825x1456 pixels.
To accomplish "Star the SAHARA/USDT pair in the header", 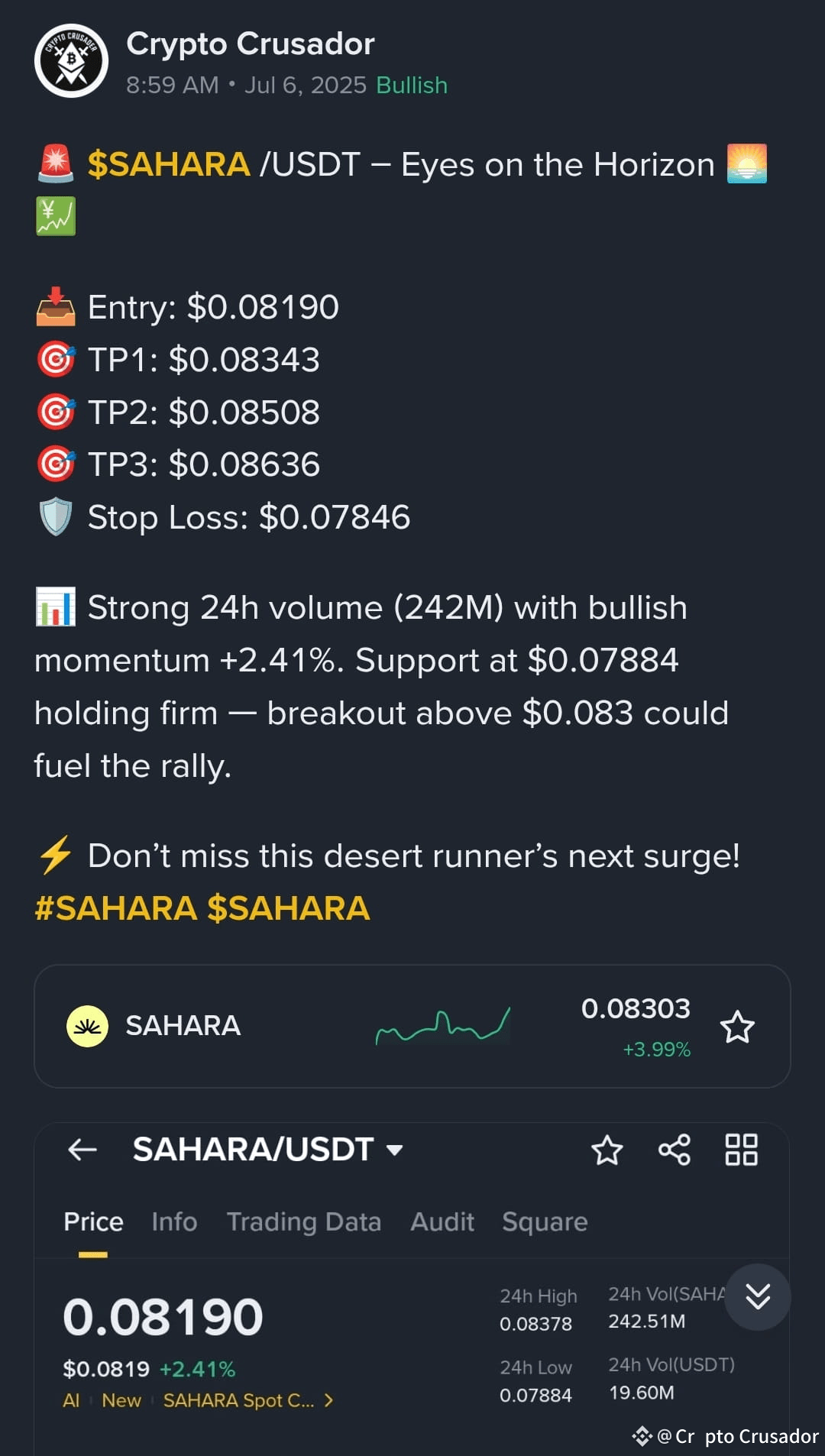I will click(x=607, y=1150).
